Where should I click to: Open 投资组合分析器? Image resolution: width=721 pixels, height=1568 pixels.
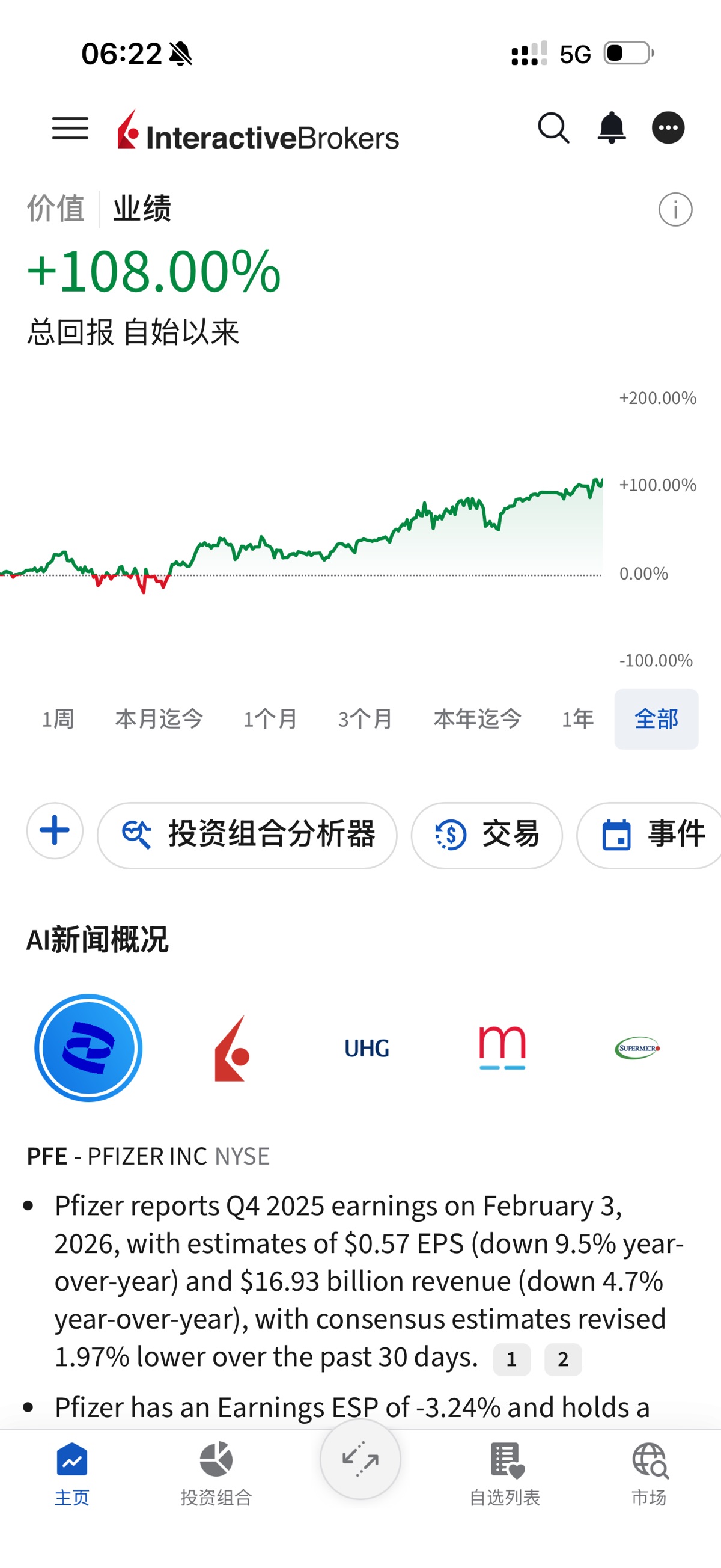[x=247, y=835]
